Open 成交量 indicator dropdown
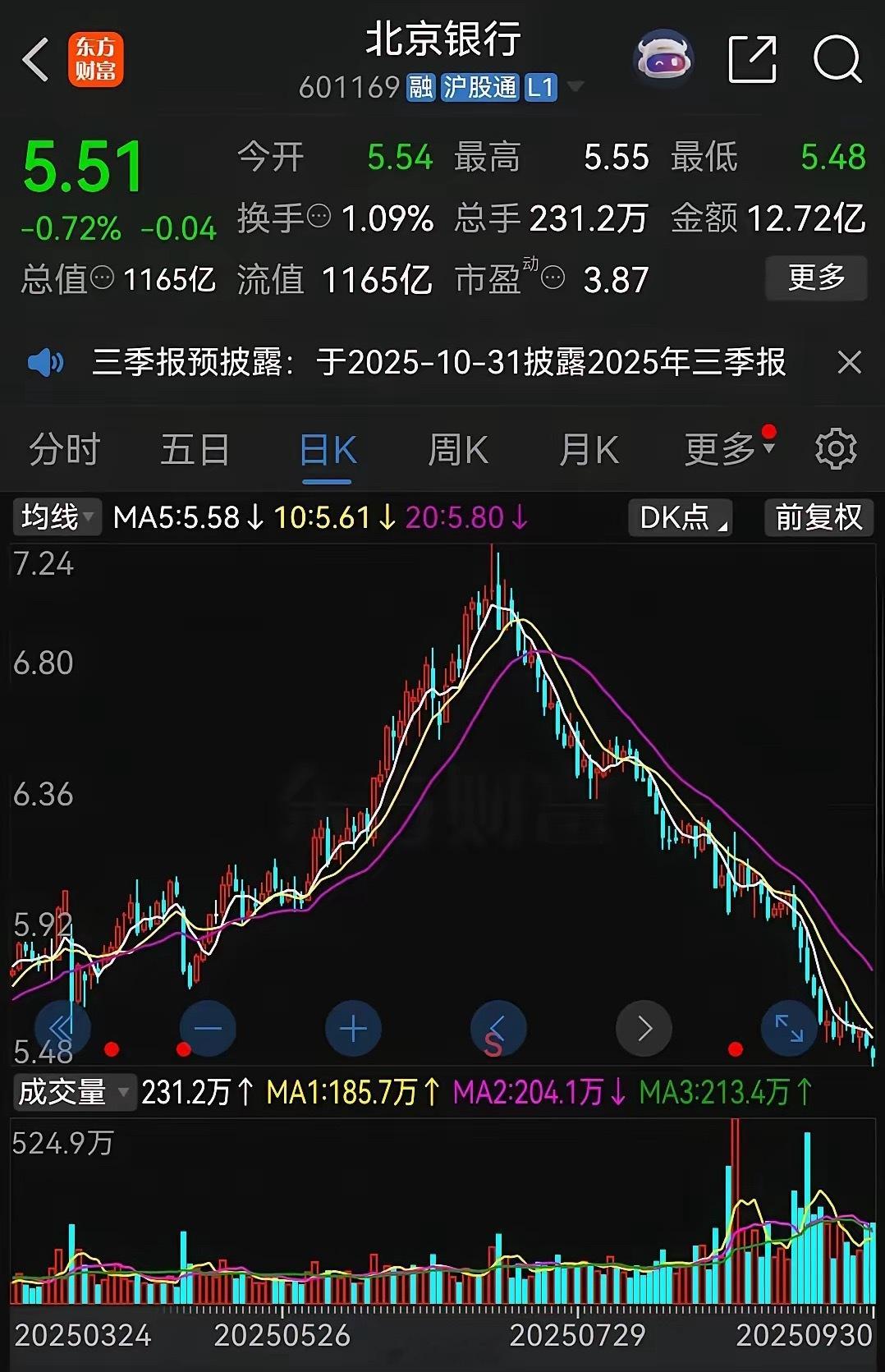Screen dimensions: 885x1372 pyautogui.click(x=74, y=1092)
